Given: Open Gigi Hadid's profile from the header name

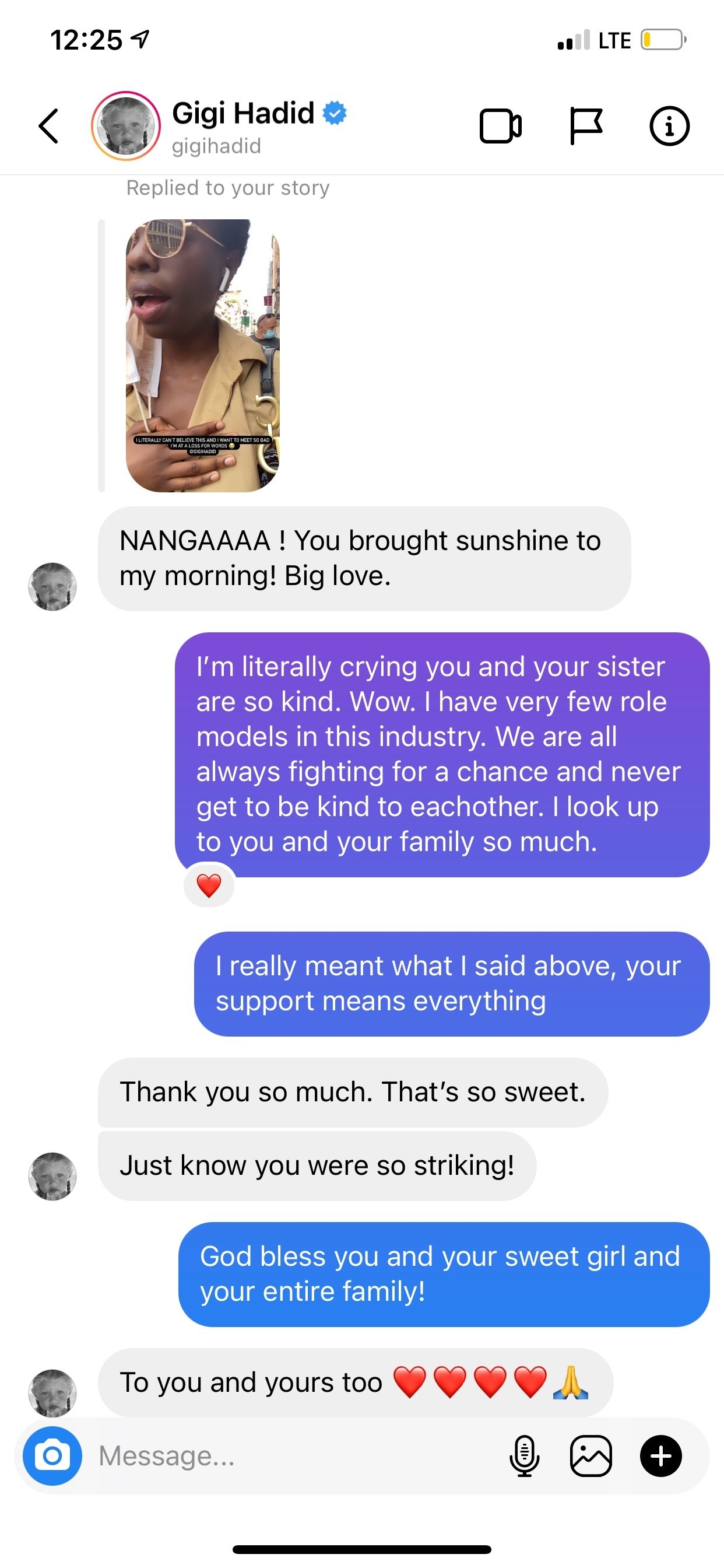Looking at the screenshot, I should tap(242, 113).
